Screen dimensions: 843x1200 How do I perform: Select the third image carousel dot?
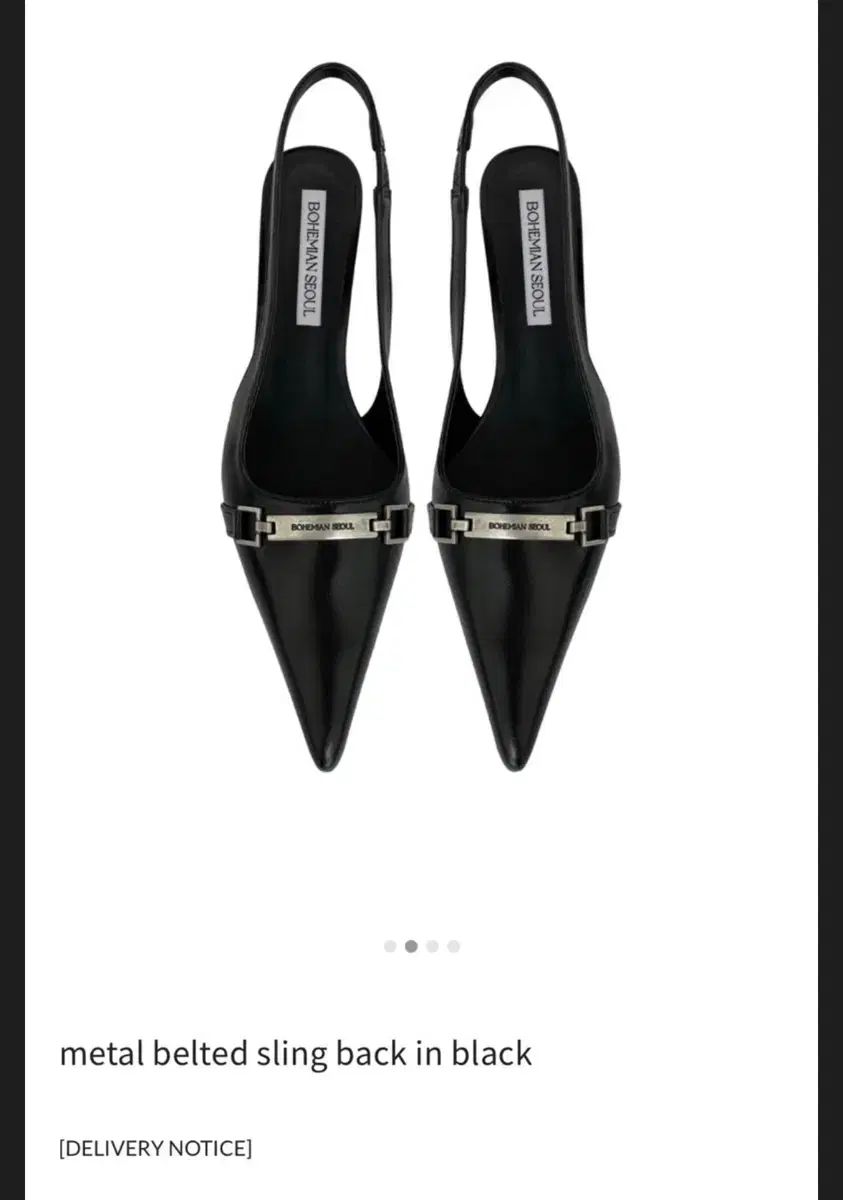pos(432,946)
